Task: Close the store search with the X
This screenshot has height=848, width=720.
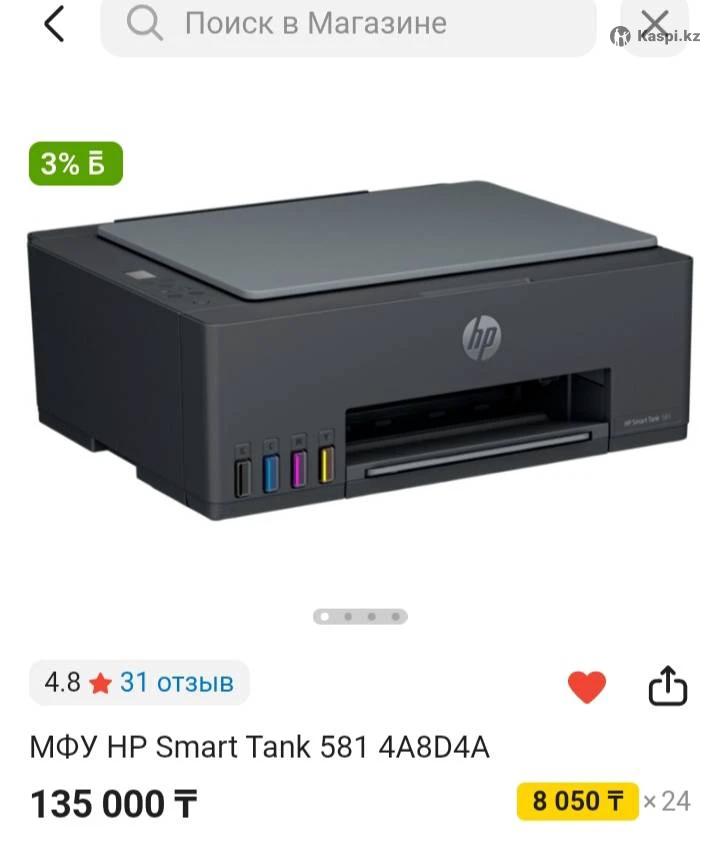Action: [654, 23]
